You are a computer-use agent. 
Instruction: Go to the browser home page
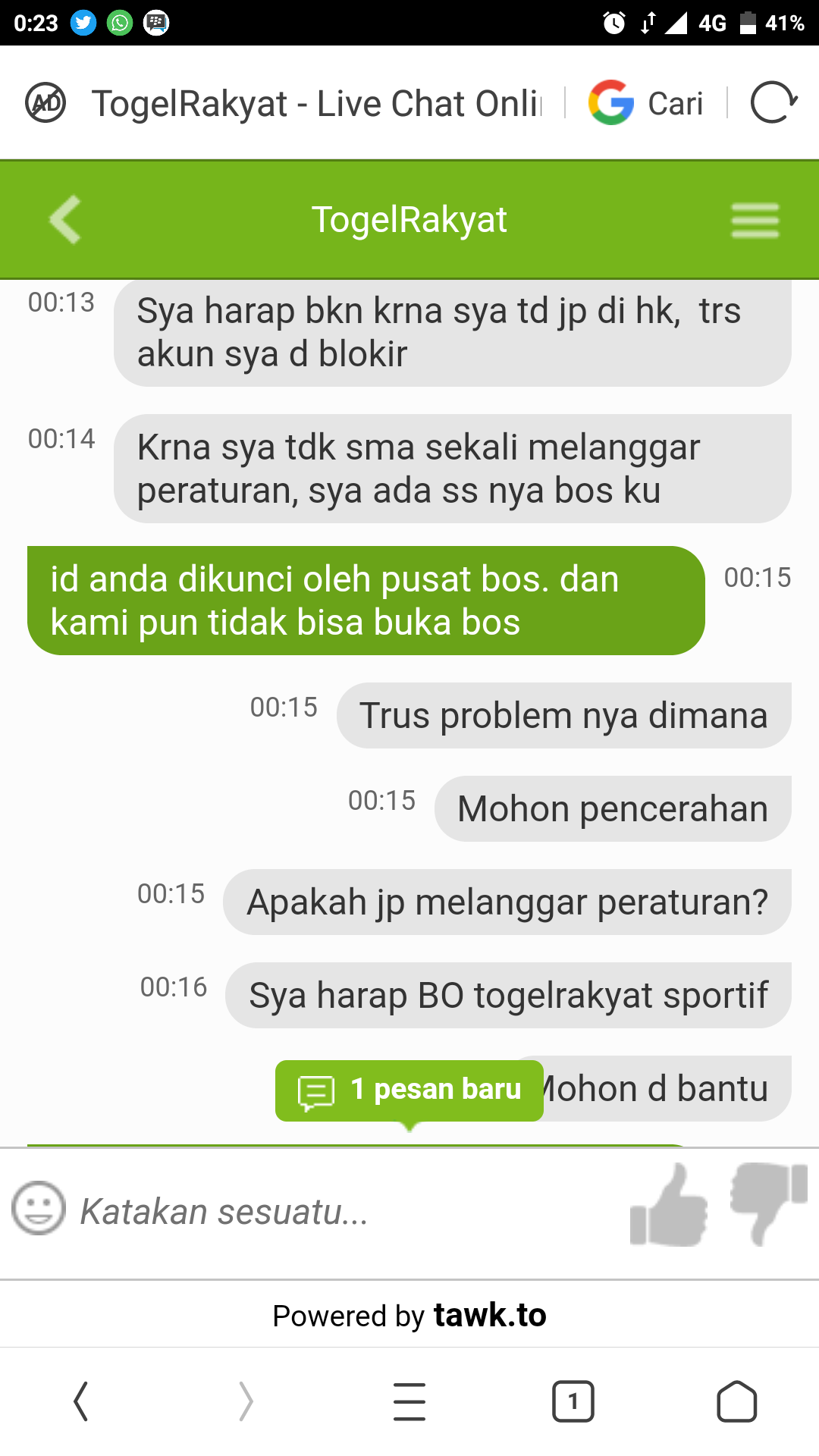pyautogui.click(x=736, y=1401)
